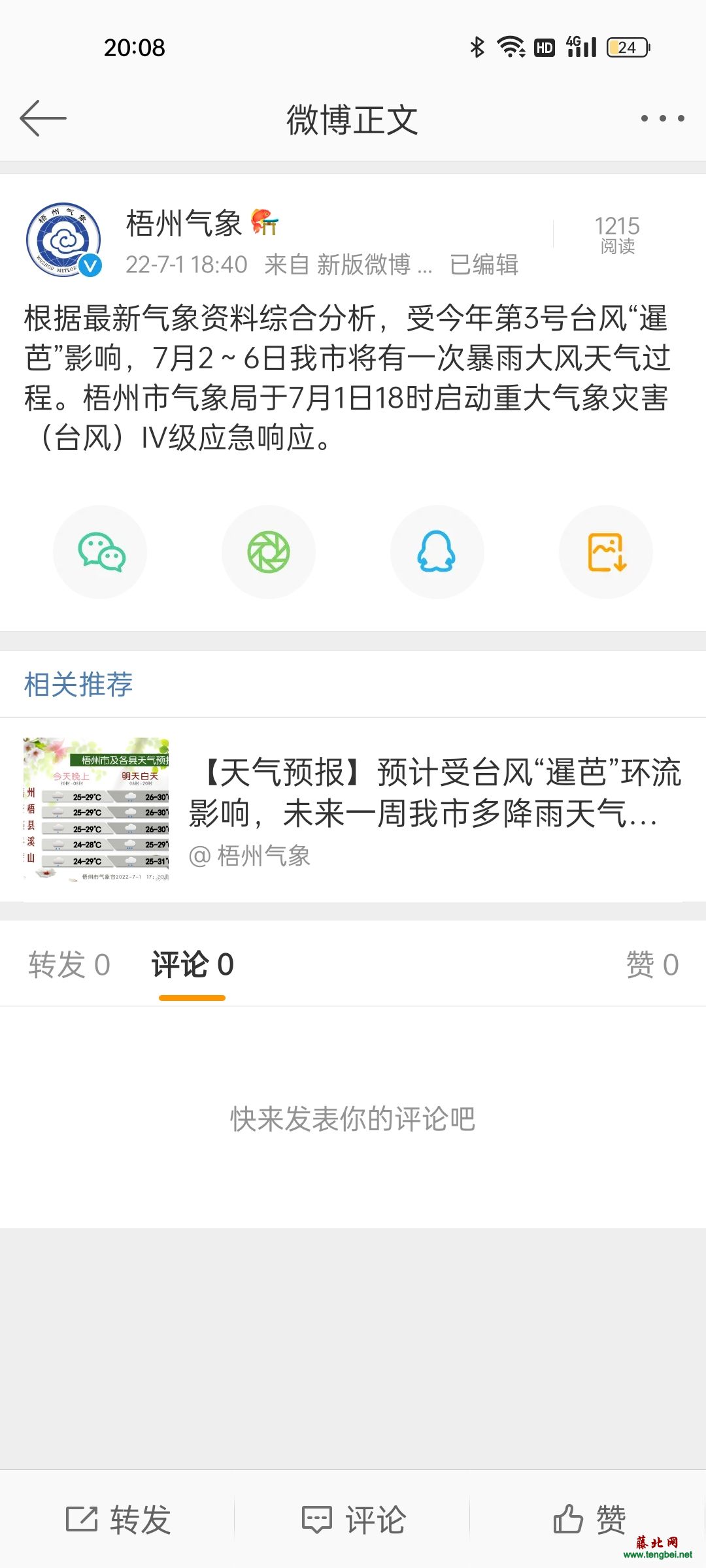Image resolution: width=706 pixels, height=1568 pixels.
Task: Share post to WeChat
Action: coord(101,552)
